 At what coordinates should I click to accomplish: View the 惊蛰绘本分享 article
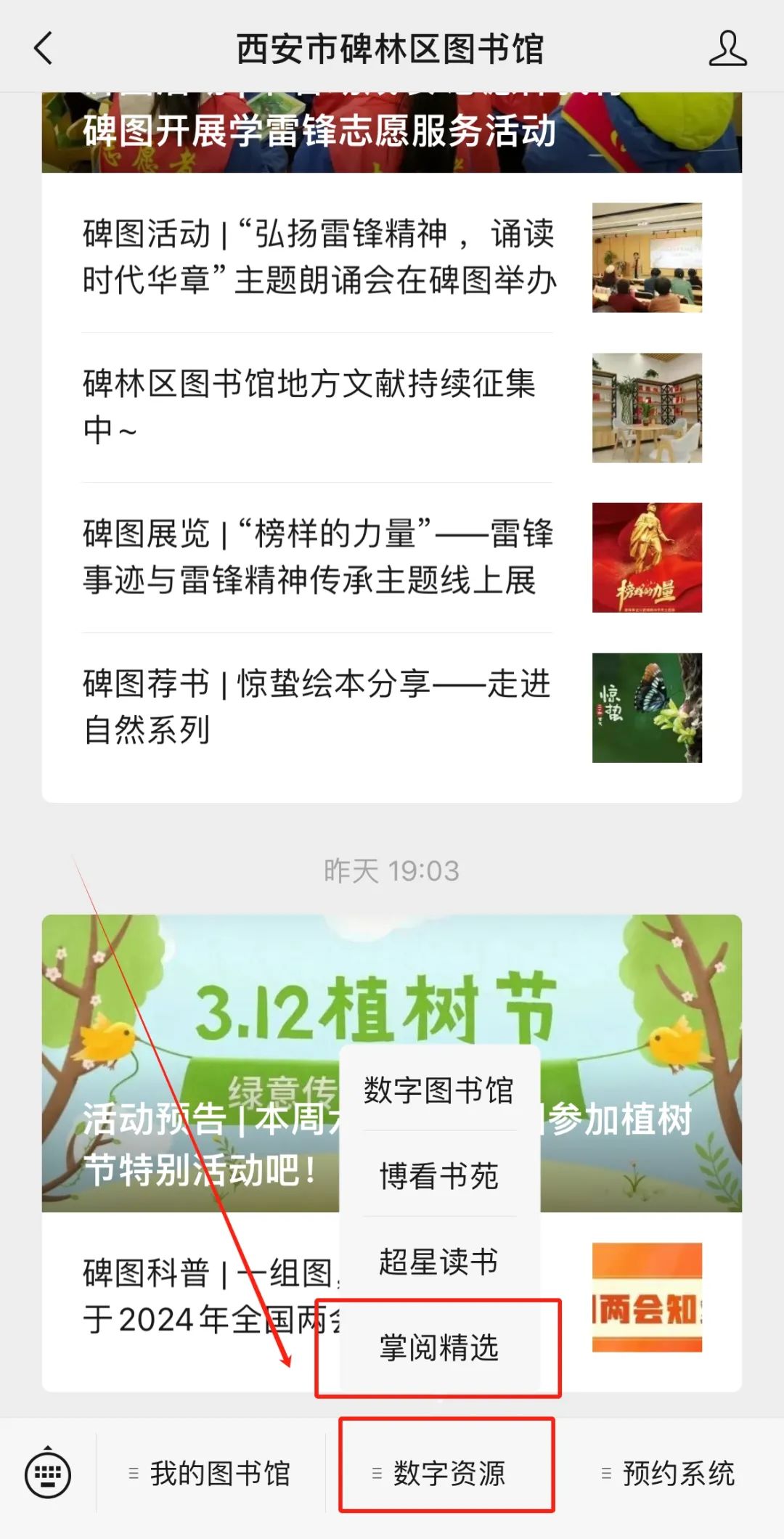coord(319,707)
